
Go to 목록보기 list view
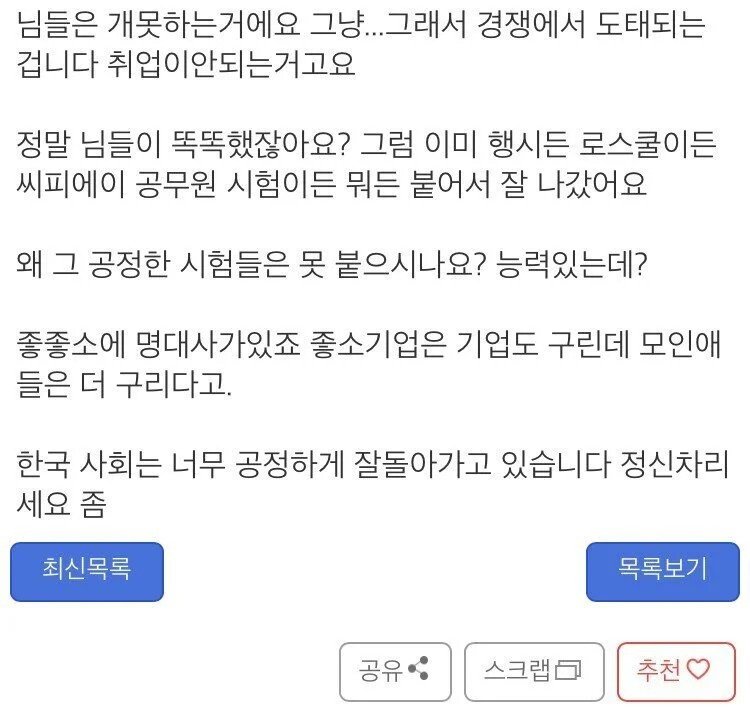[662, 571]
